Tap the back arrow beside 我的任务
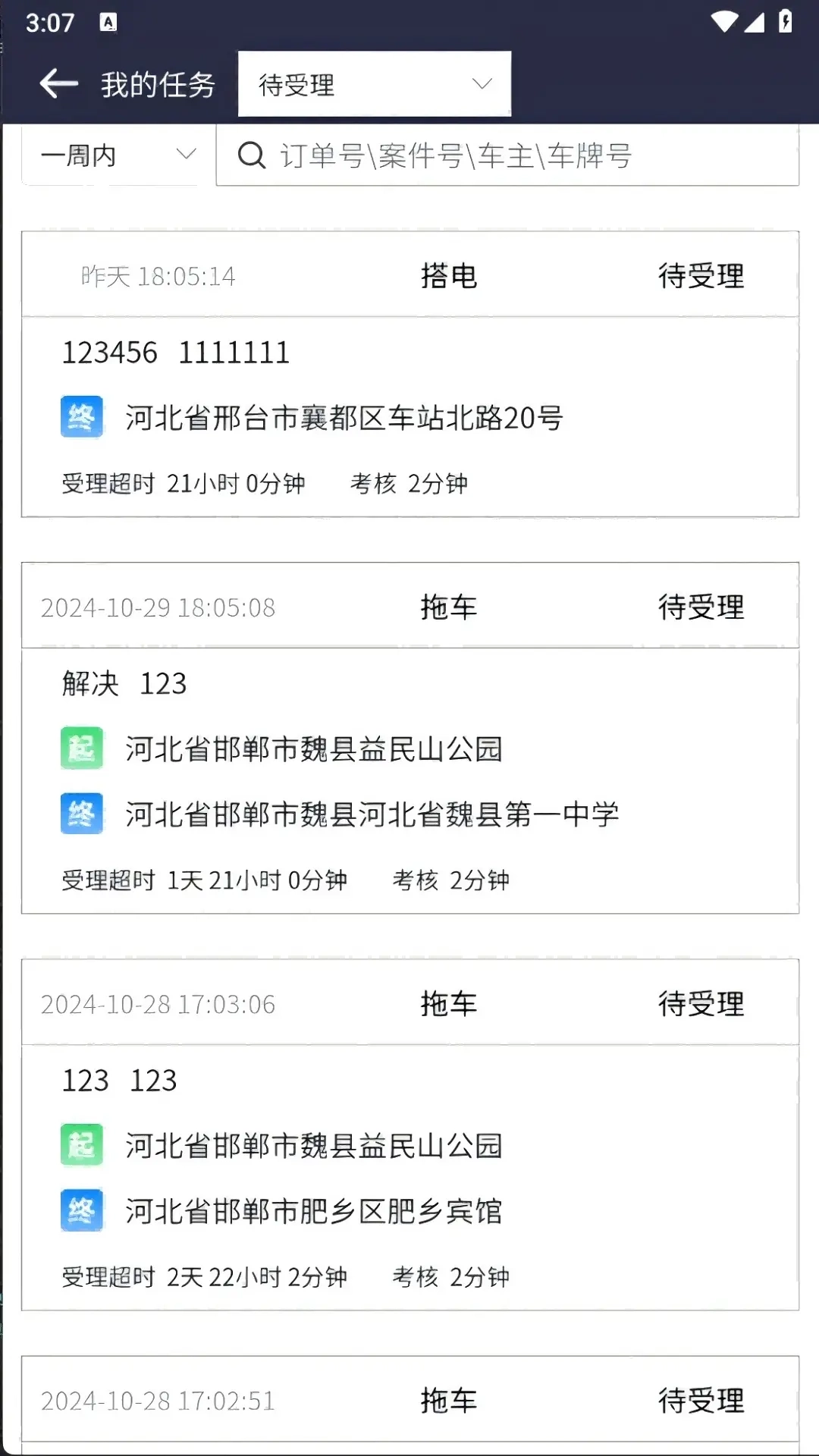The height and width of the screenshot is (1456, 819). pos(57,83)
